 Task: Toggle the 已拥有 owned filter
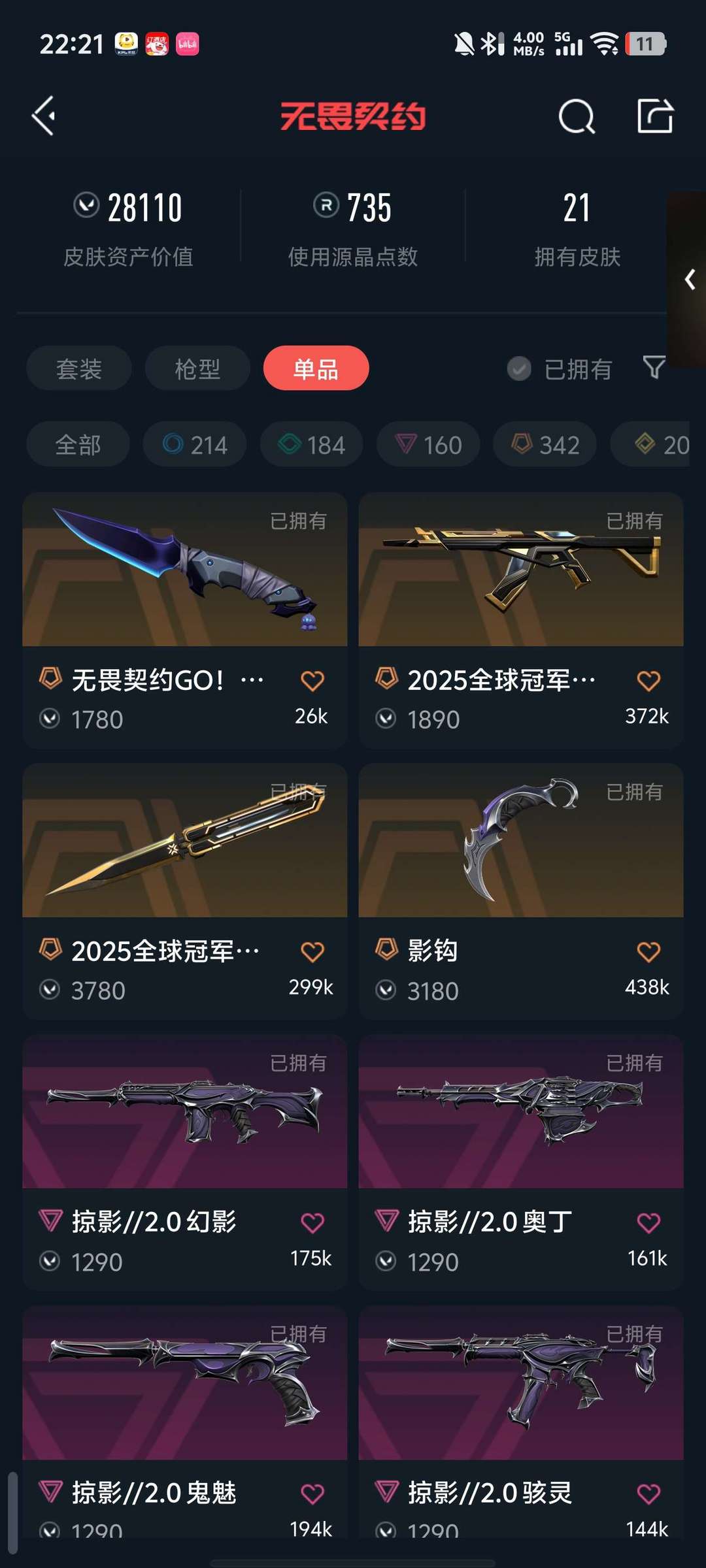coord(560,369)
